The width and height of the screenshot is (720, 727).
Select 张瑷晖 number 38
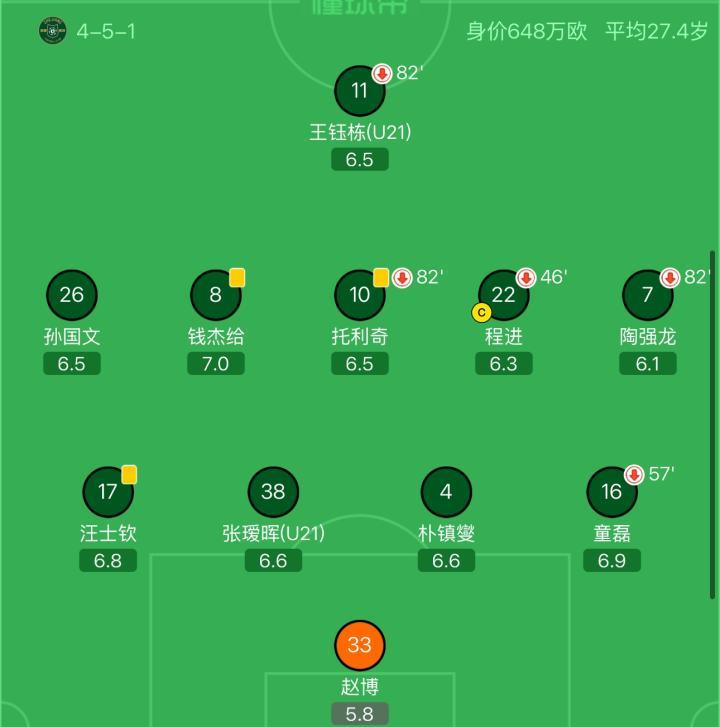[x=273, y=491]
